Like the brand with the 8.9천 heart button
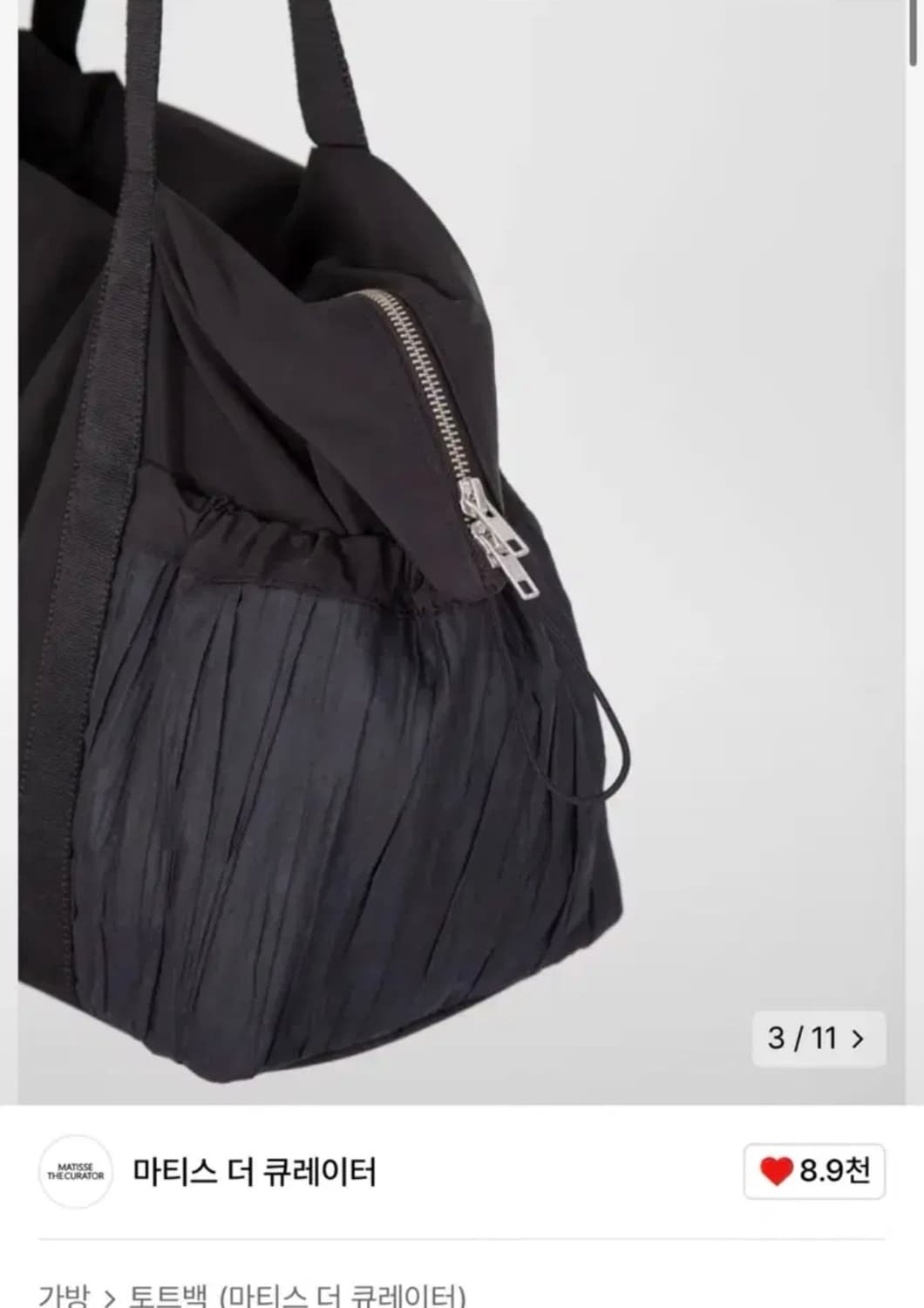The width and height of the screenshot is (924, 1308). pos(814,1171)
